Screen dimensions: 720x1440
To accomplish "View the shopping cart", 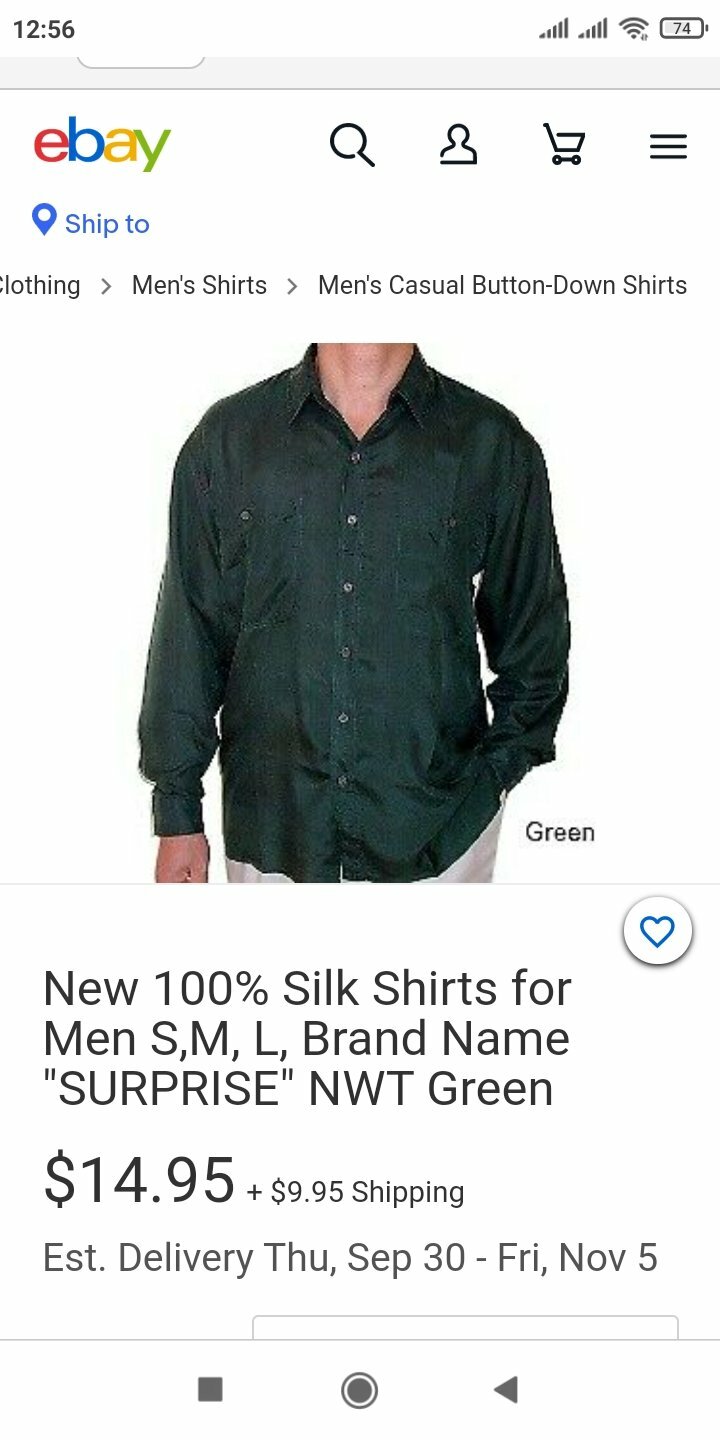I will coord(564,145).
